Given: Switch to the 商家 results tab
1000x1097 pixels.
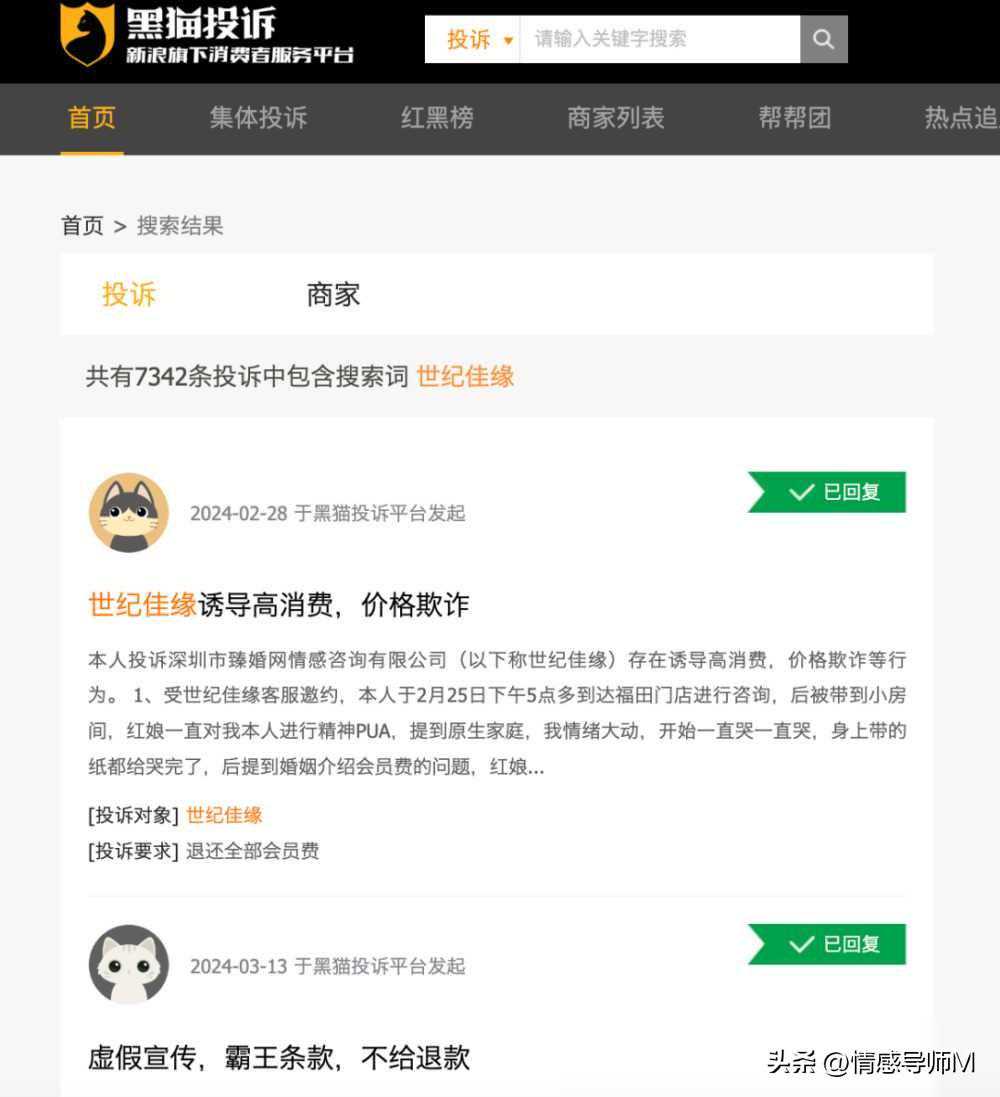Looking at the screenshot, I should coord(333,295).
